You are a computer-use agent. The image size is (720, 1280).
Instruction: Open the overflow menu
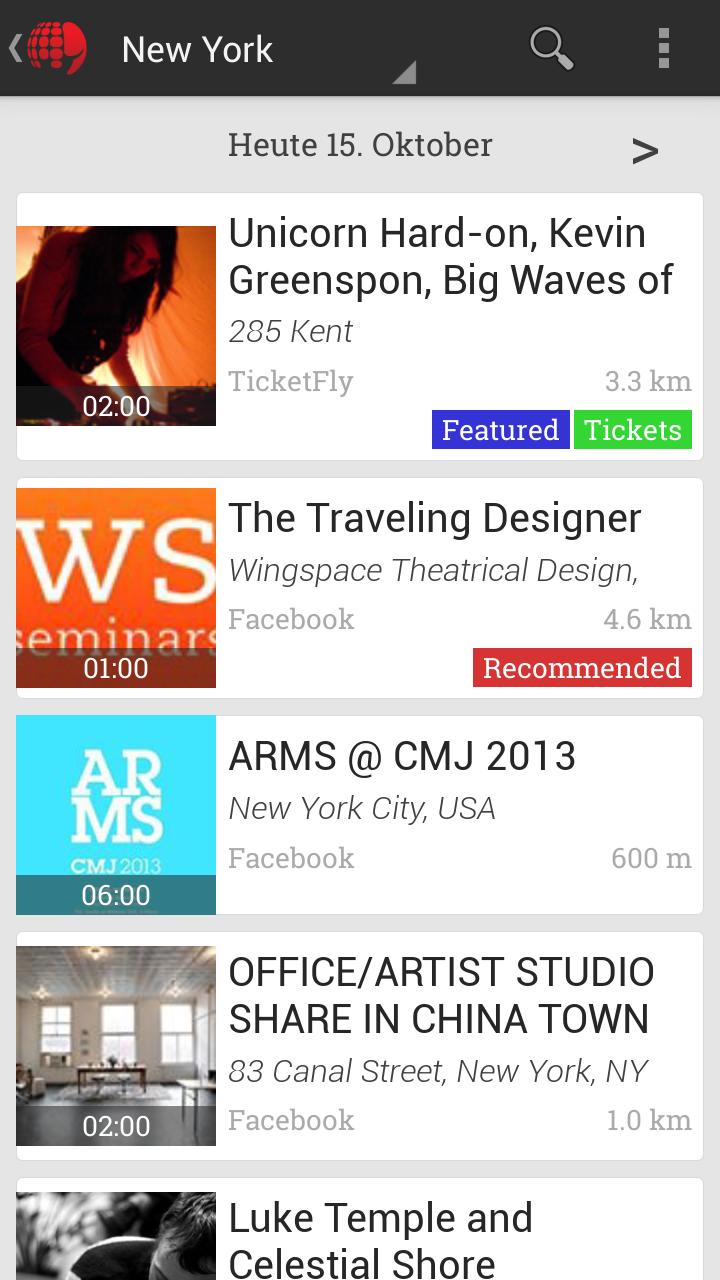(x=663, y=48)
